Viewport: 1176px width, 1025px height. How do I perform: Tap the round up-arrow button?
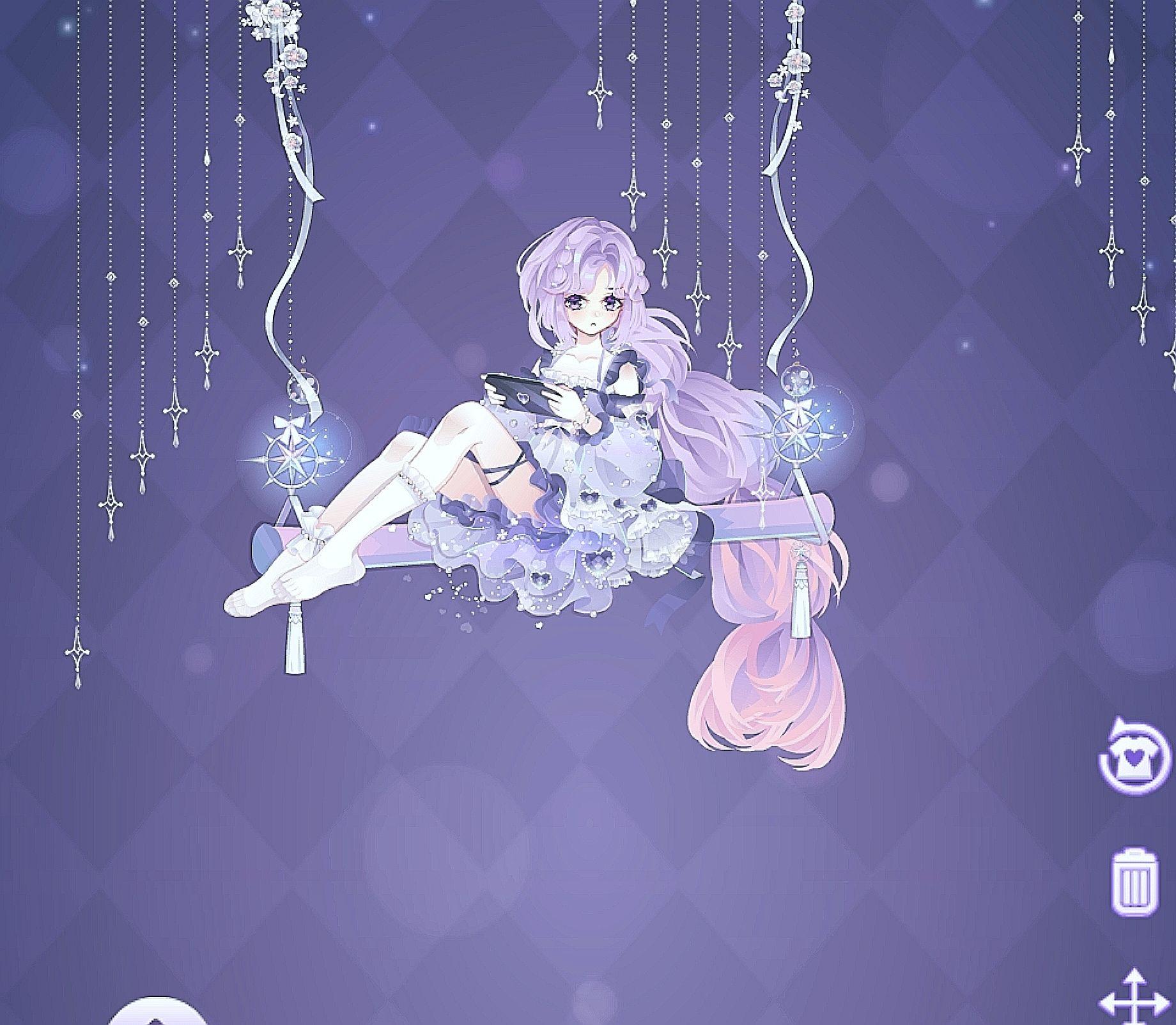(x=157, y=1015)
